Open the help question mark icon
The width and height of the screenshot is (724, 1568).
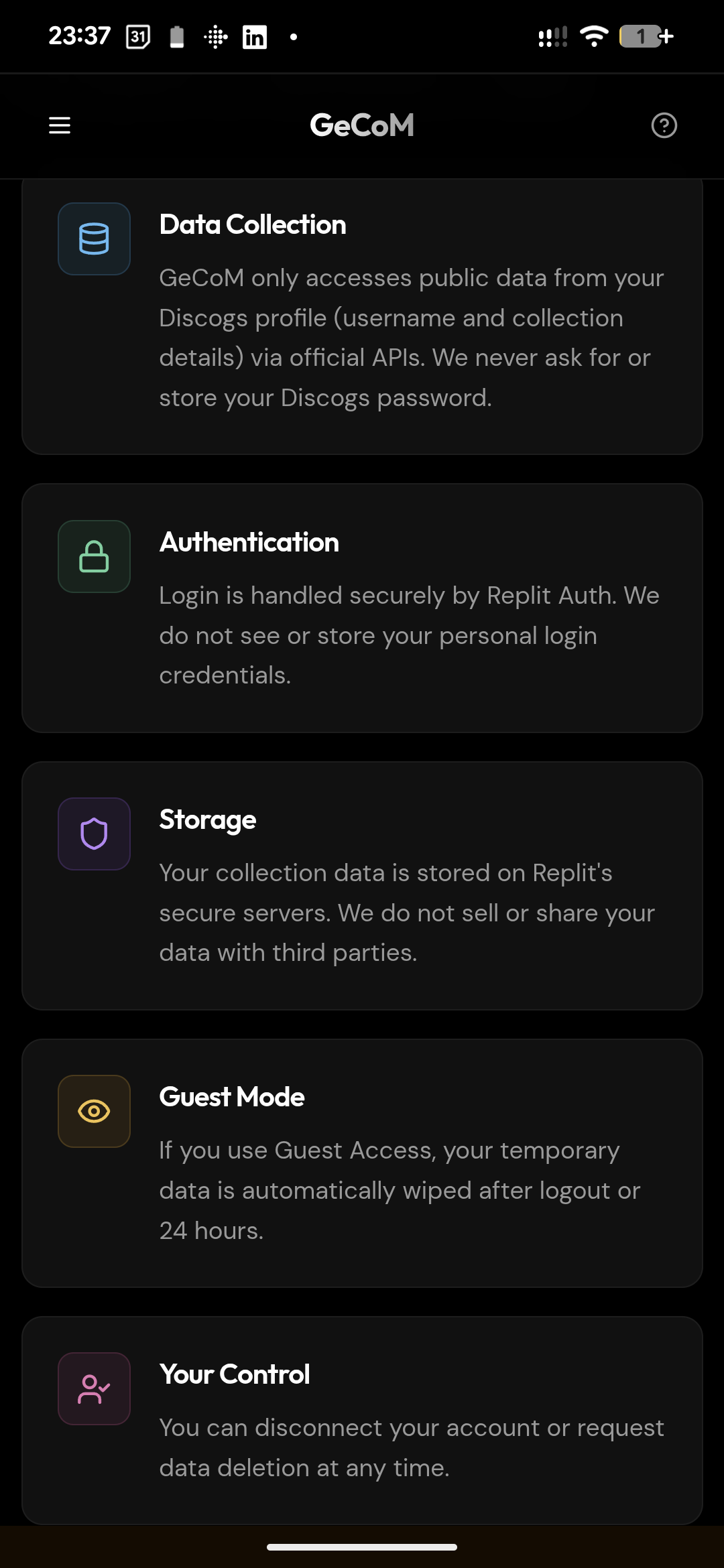click(x=664, y=125)
